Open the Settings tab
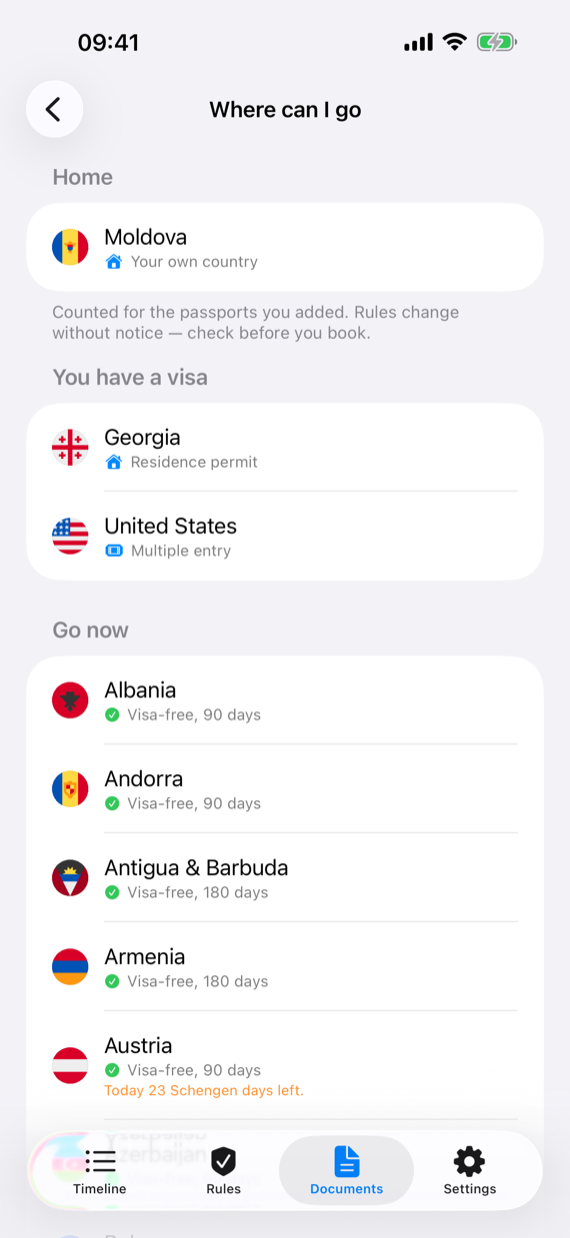 coord(469,1171)
